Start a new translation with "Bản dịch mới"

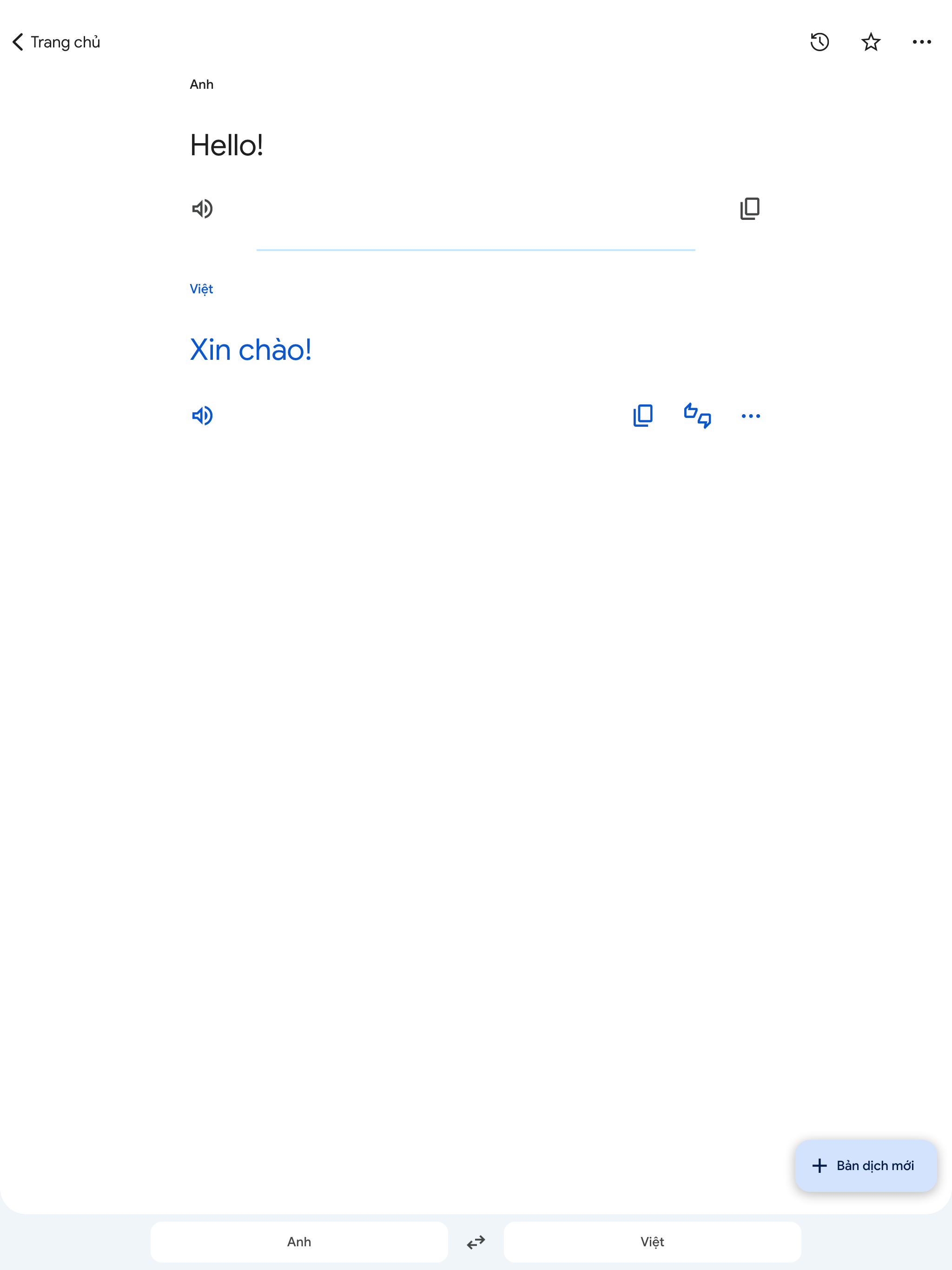point(865,1165)
